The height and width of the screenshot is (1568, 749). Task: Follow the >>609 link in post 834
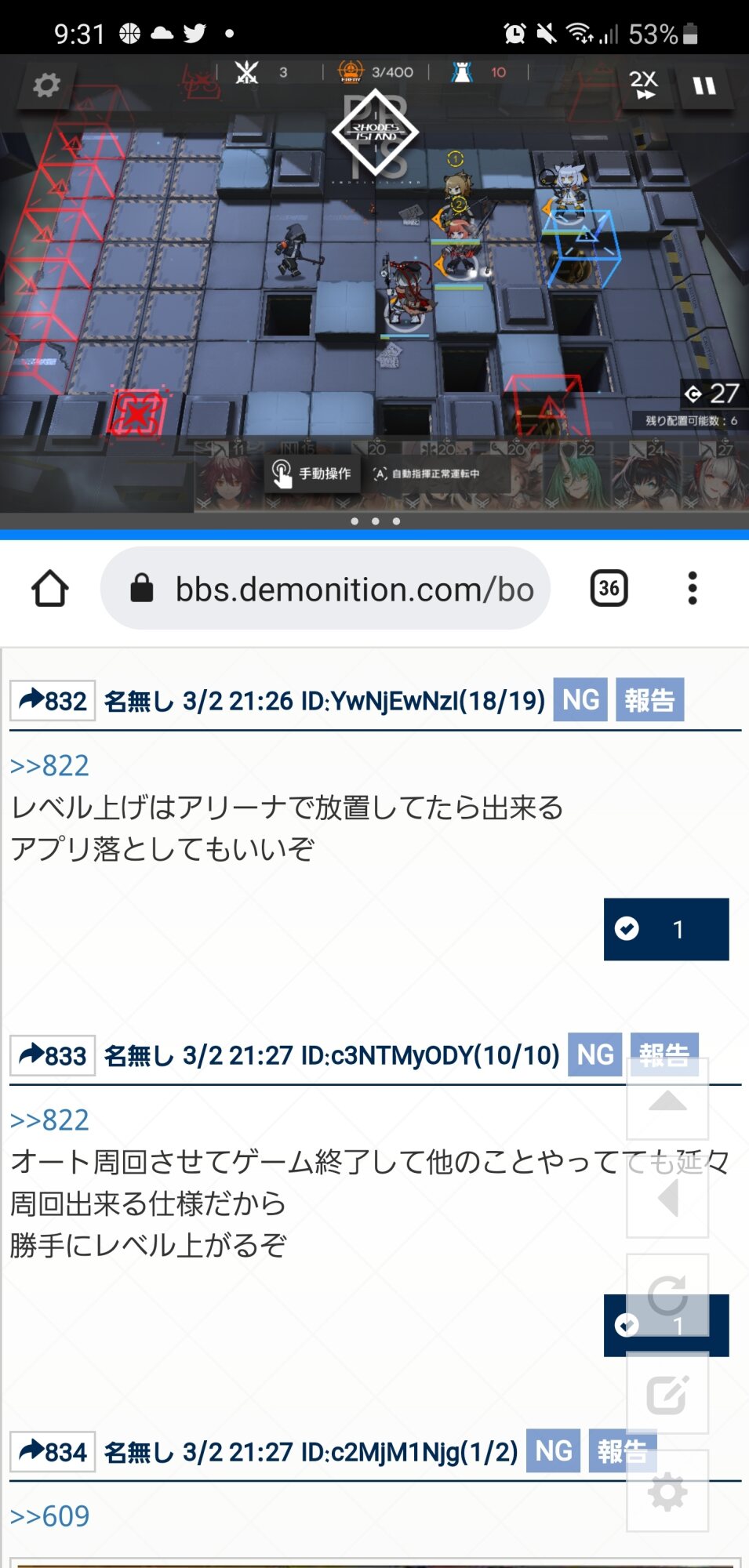click(49, 1516)
